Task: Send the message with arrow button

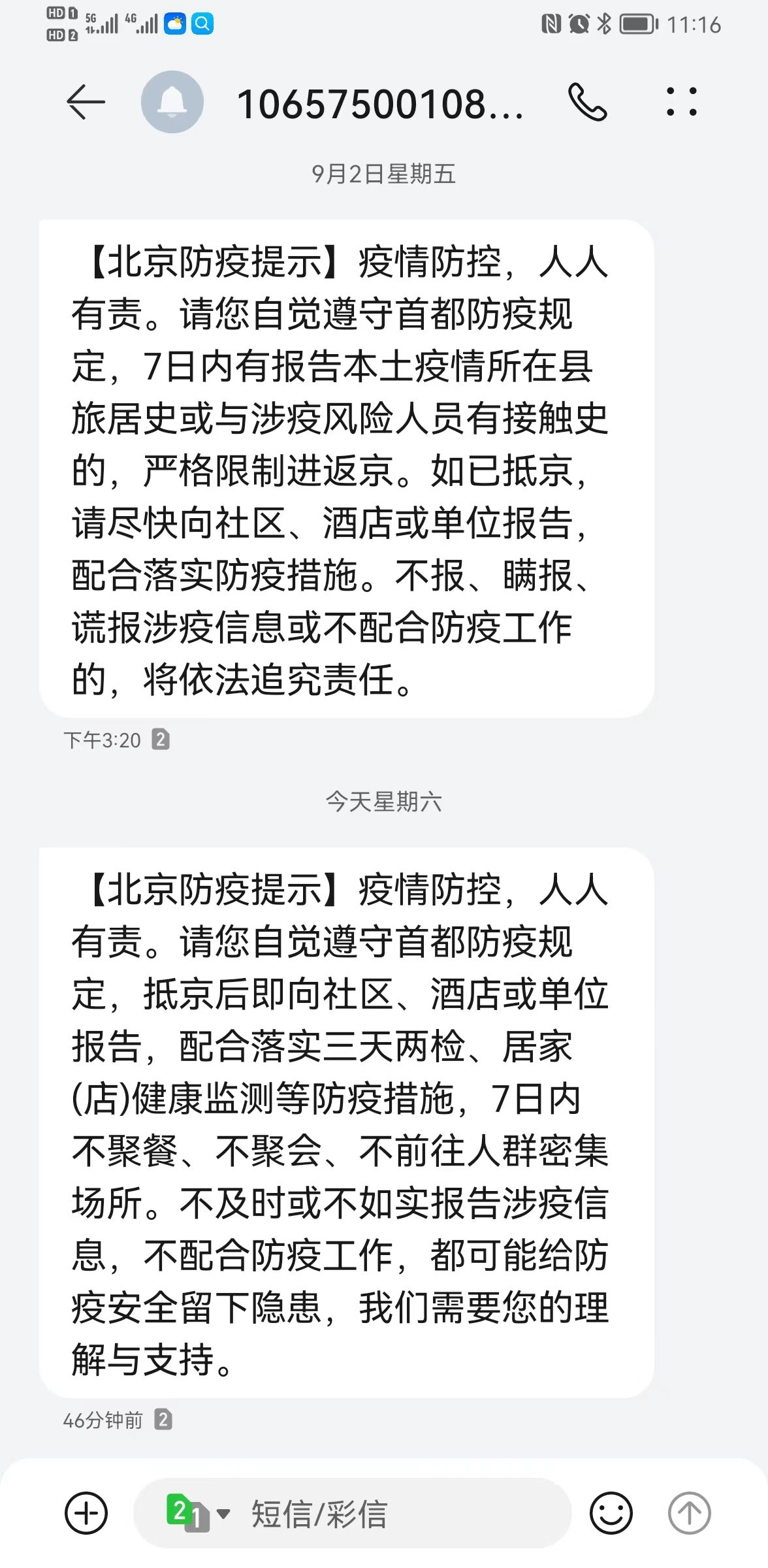Action: point(689,1513)
